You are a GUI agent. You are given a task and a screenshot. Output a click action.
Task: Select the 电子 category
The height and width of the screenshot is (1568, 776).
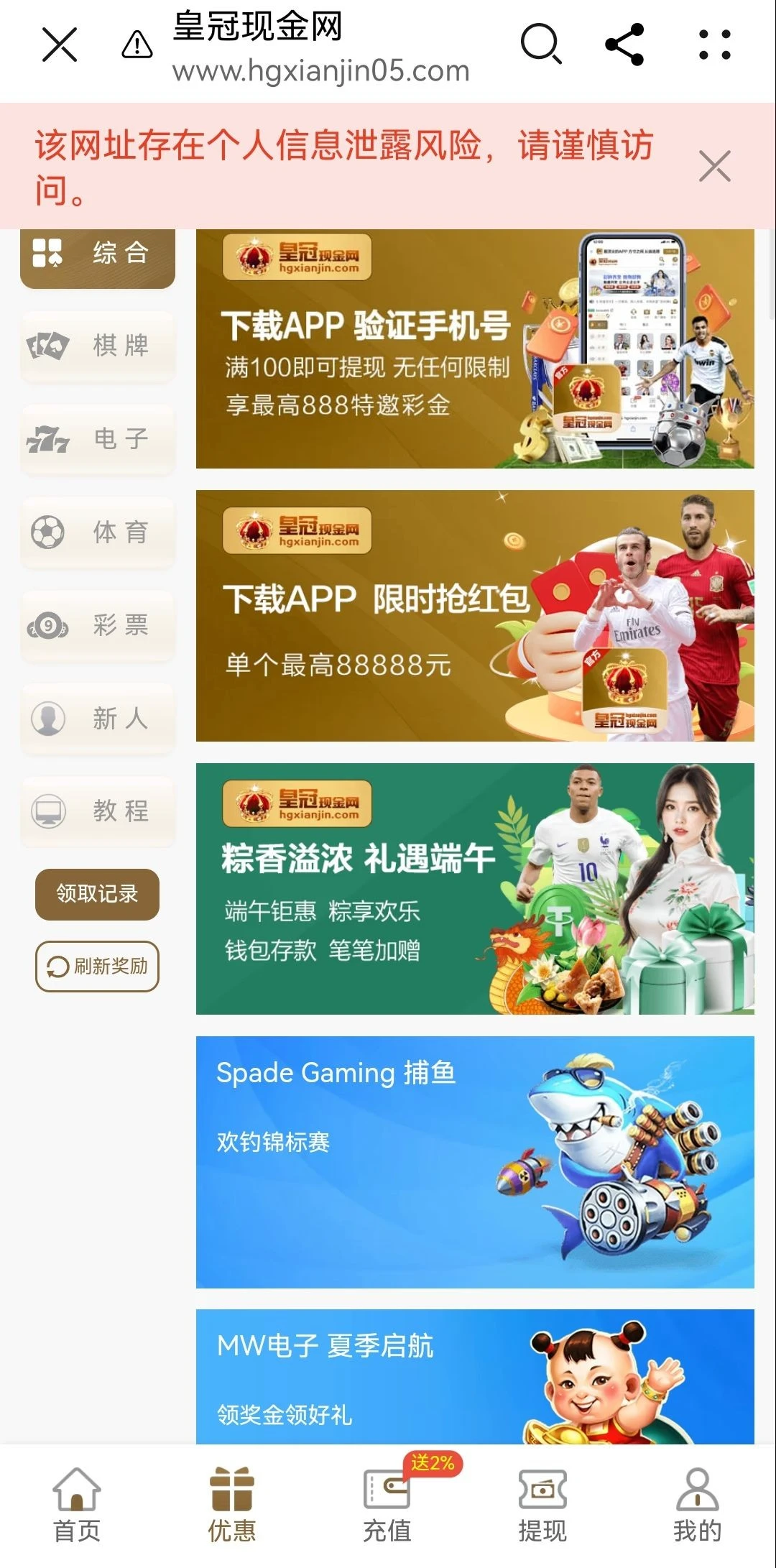(98, 439)
